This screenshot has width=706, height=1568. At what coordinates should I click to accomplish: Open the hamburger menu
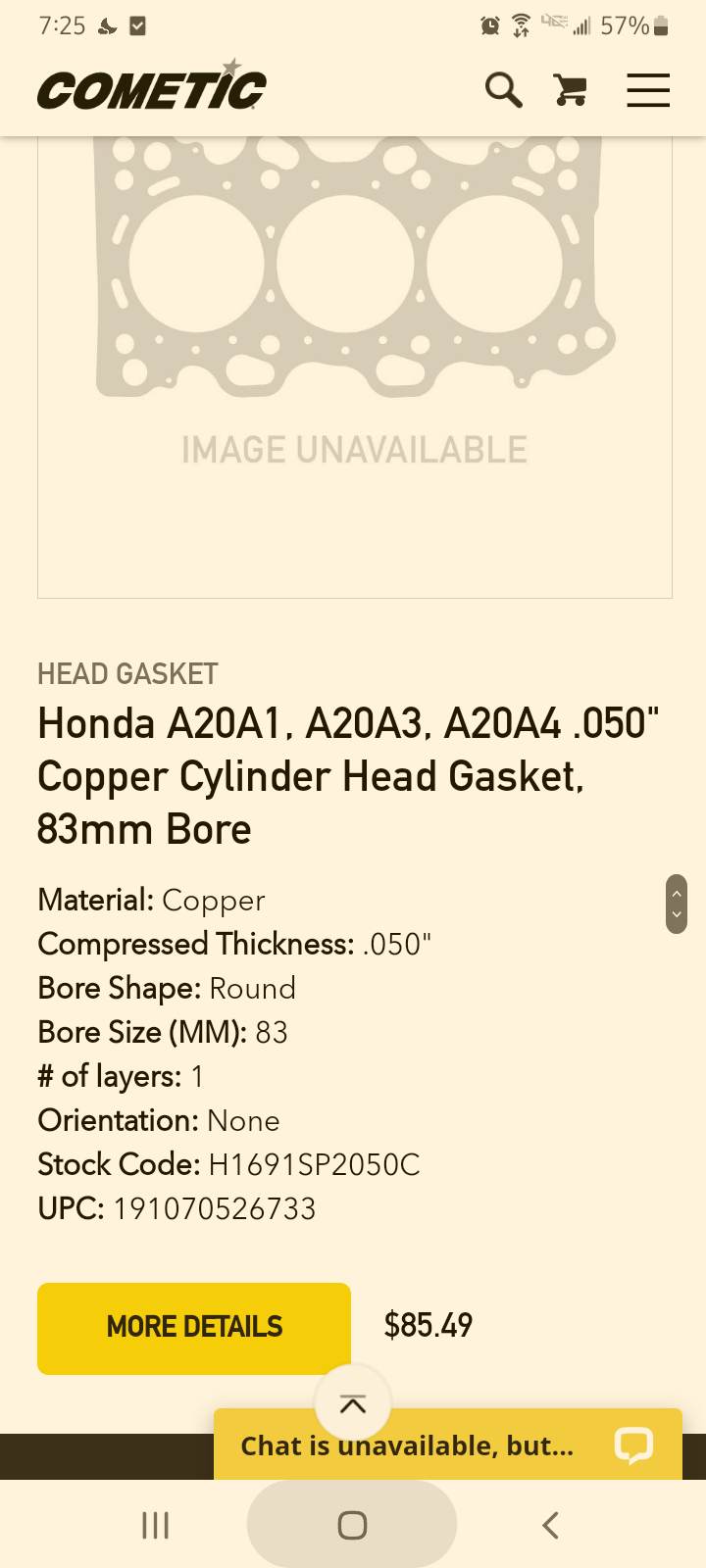click(648, 90)
